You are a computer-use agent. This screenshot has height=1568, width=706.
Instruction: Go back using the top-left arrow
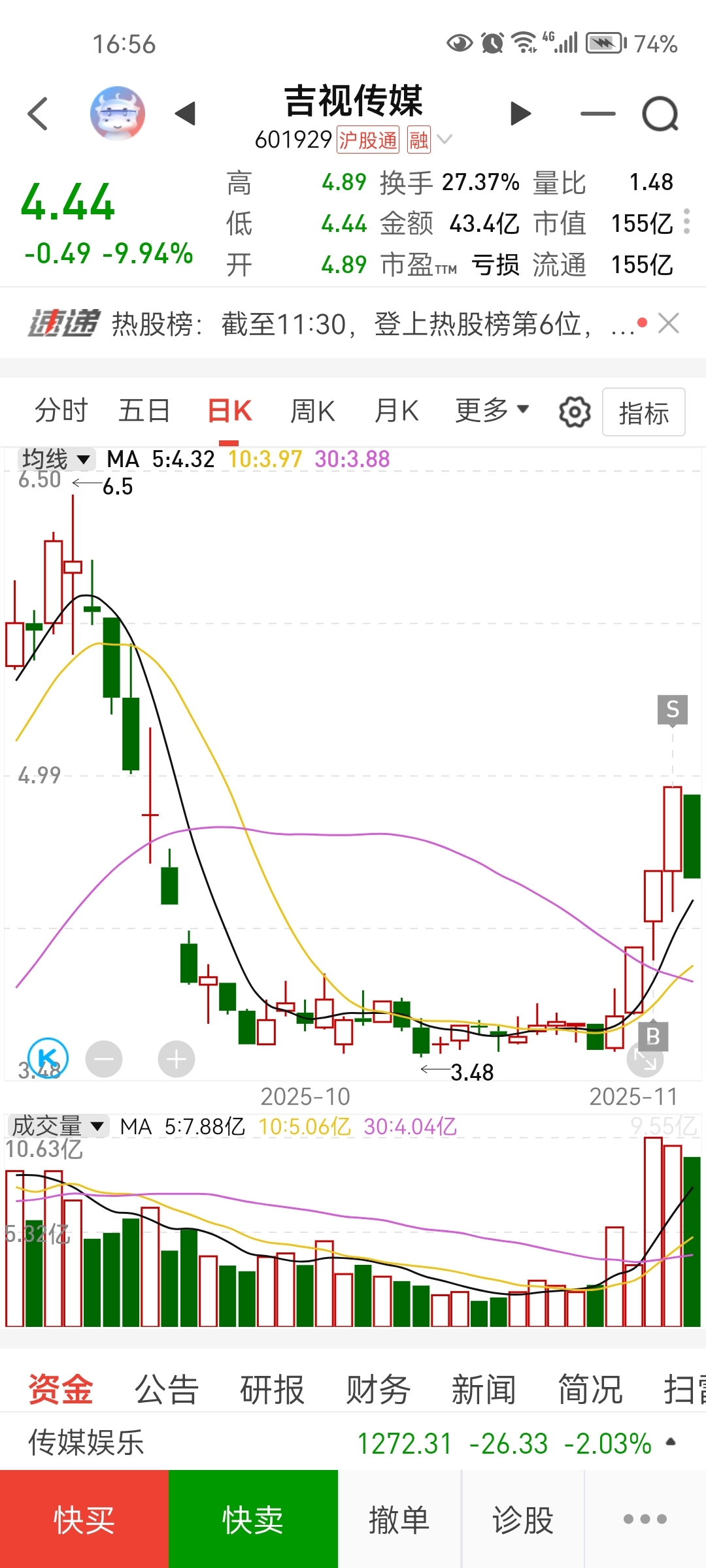[x=38, y=114]
